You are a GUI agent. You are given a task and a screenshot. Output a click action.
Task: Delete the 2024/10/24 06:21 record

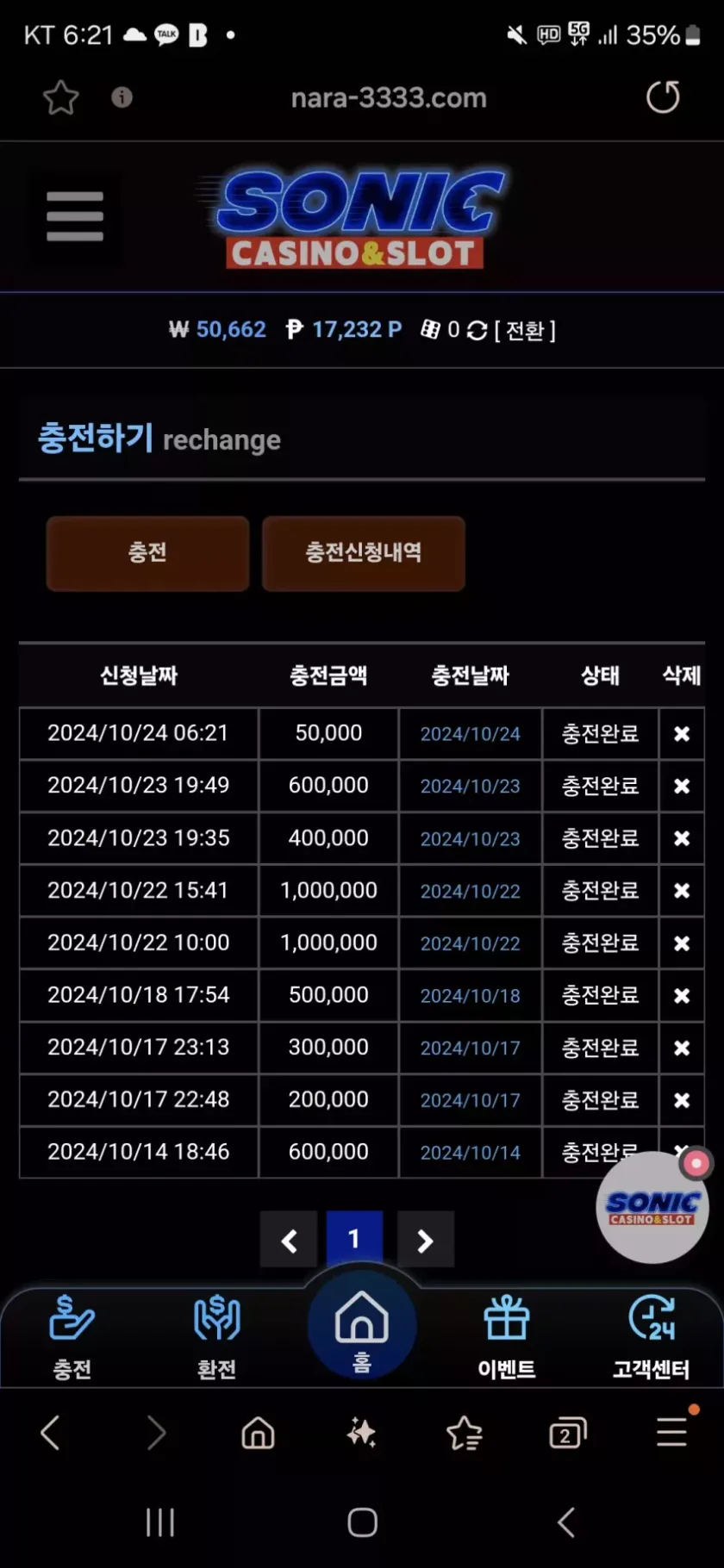pyautogui.click(x=681, y=734)
